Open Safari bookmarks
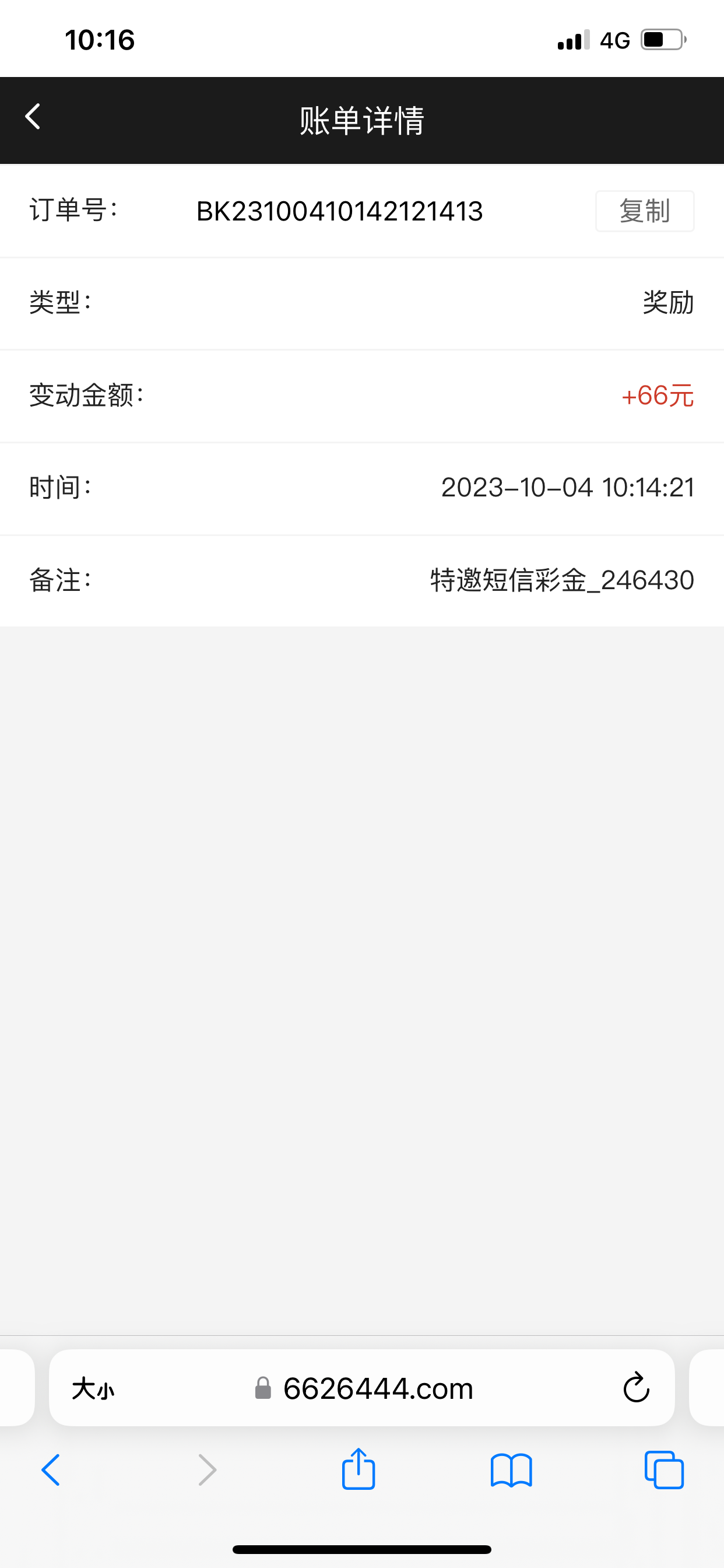 pyautogui.click(x=511, y=1471)
